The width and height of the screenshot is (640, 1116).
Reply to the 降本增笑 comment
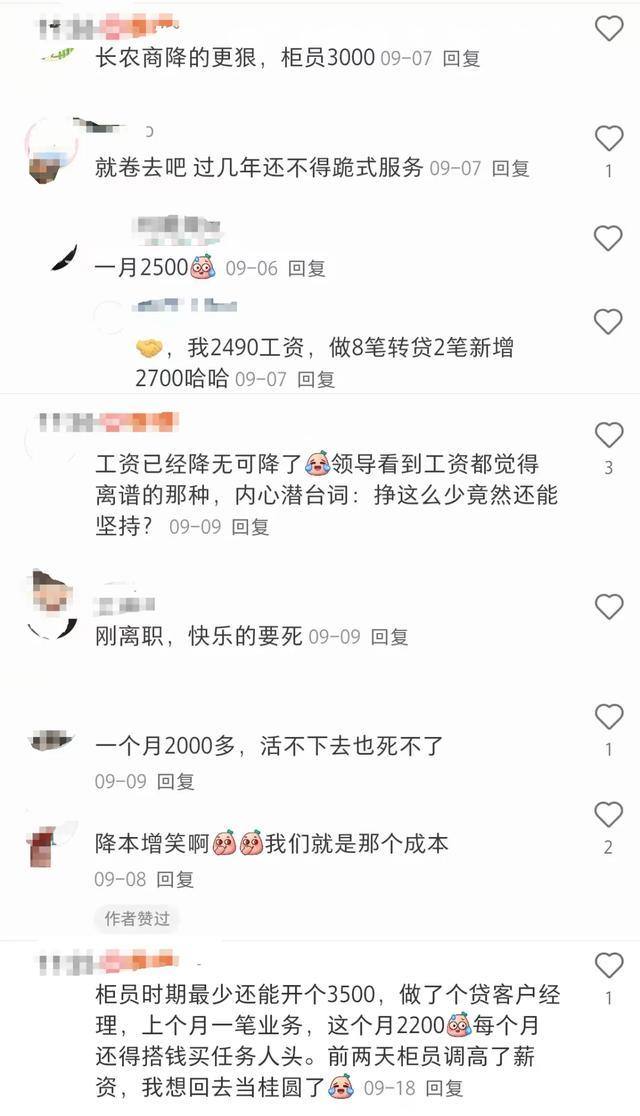[x=175, y=880]
